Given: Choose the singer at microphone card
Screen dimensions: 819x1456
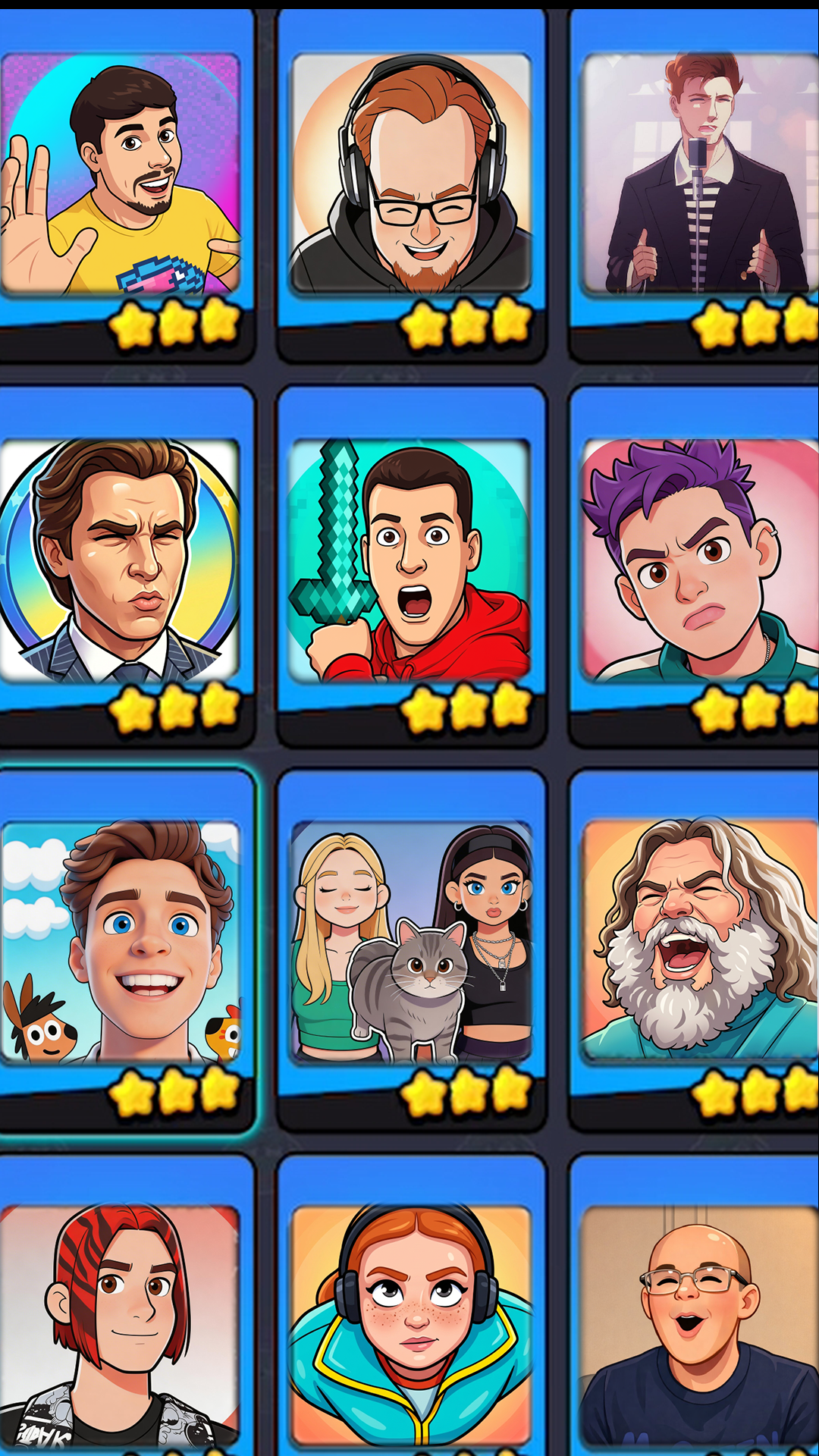Looking at the screenshot, I should coord(695,186).
